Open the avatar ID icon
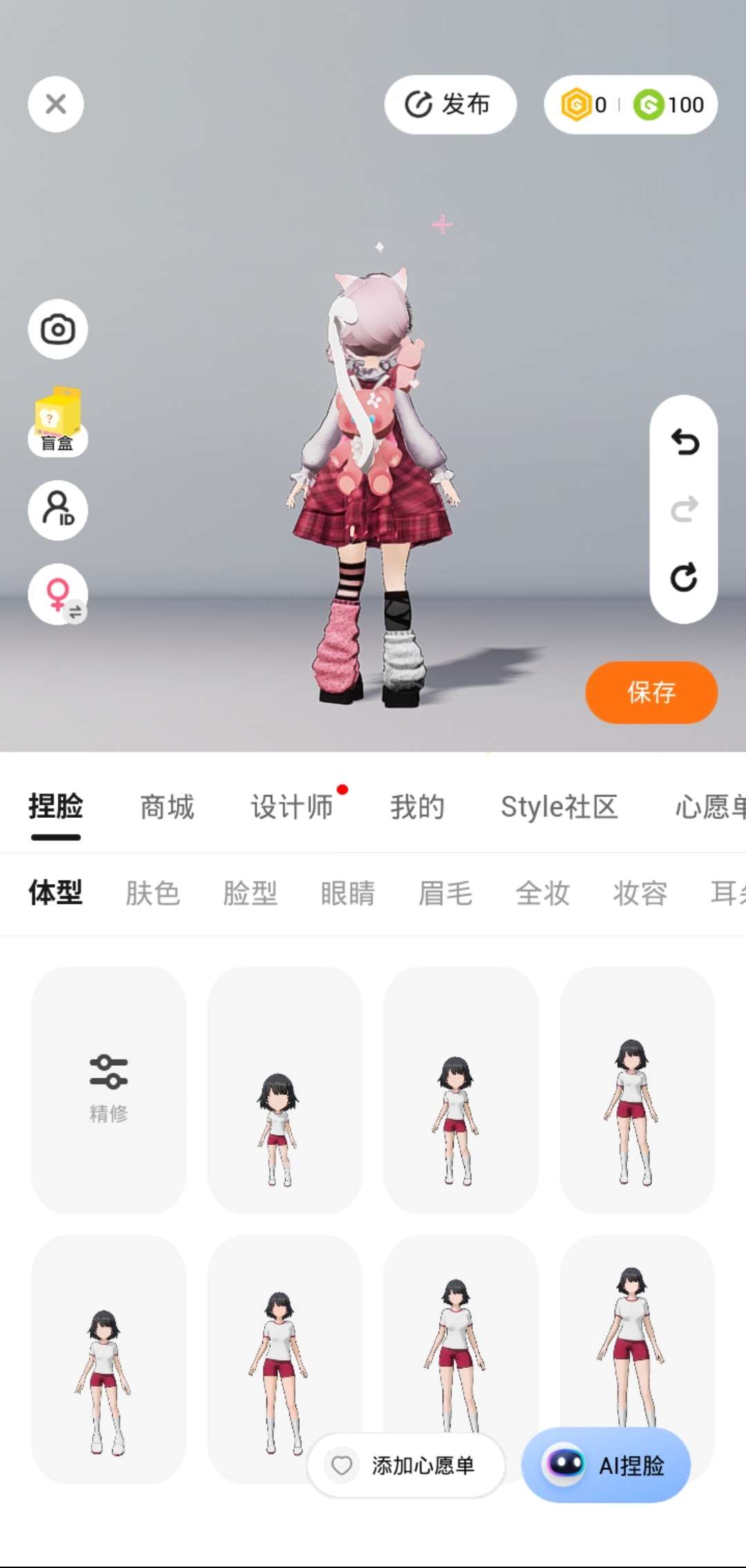746x1568 pixels. (x=58, y=510)
